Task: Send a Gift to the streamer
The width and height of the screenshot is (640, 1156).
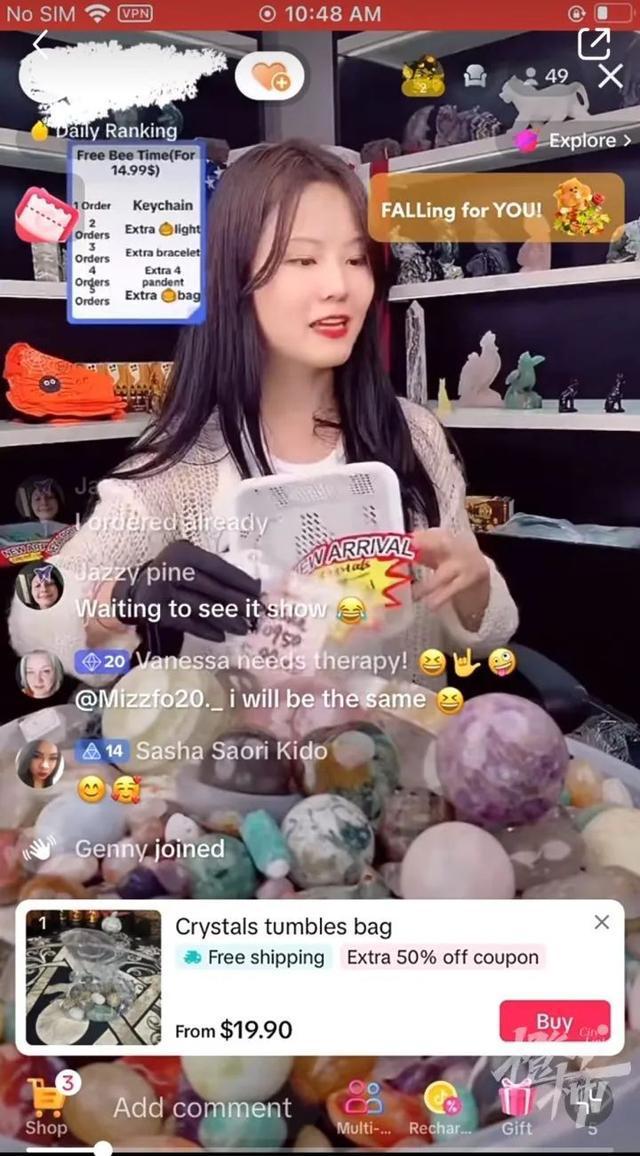Action: (x=516, y=1106)
